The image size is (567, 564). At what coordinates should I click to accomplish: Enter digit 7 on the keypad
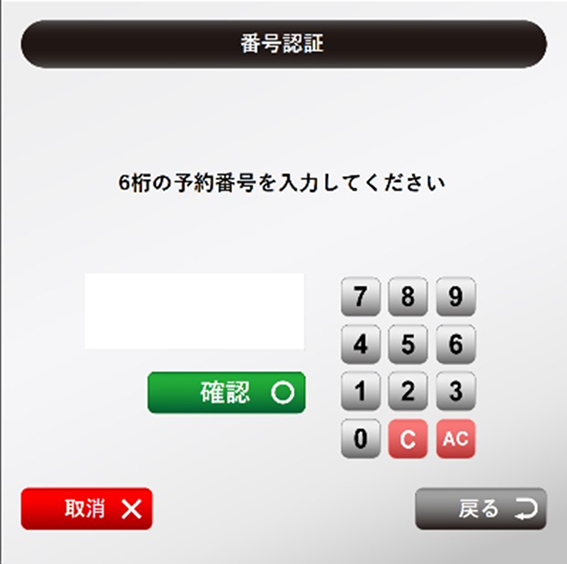(361, 296)
